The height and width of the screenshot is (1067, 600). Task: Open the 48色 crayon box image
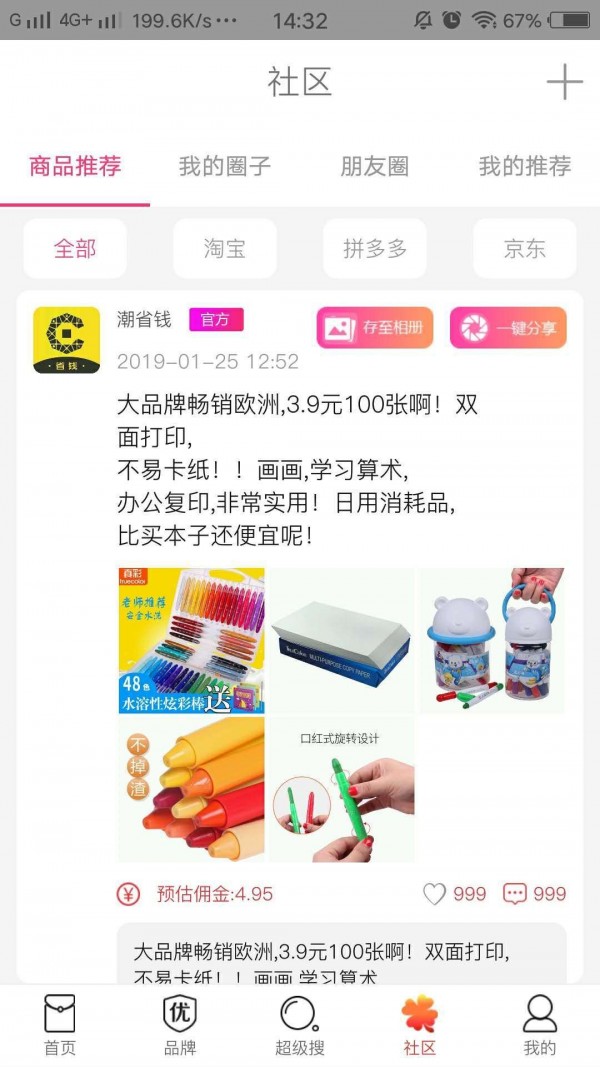(191, 640)
